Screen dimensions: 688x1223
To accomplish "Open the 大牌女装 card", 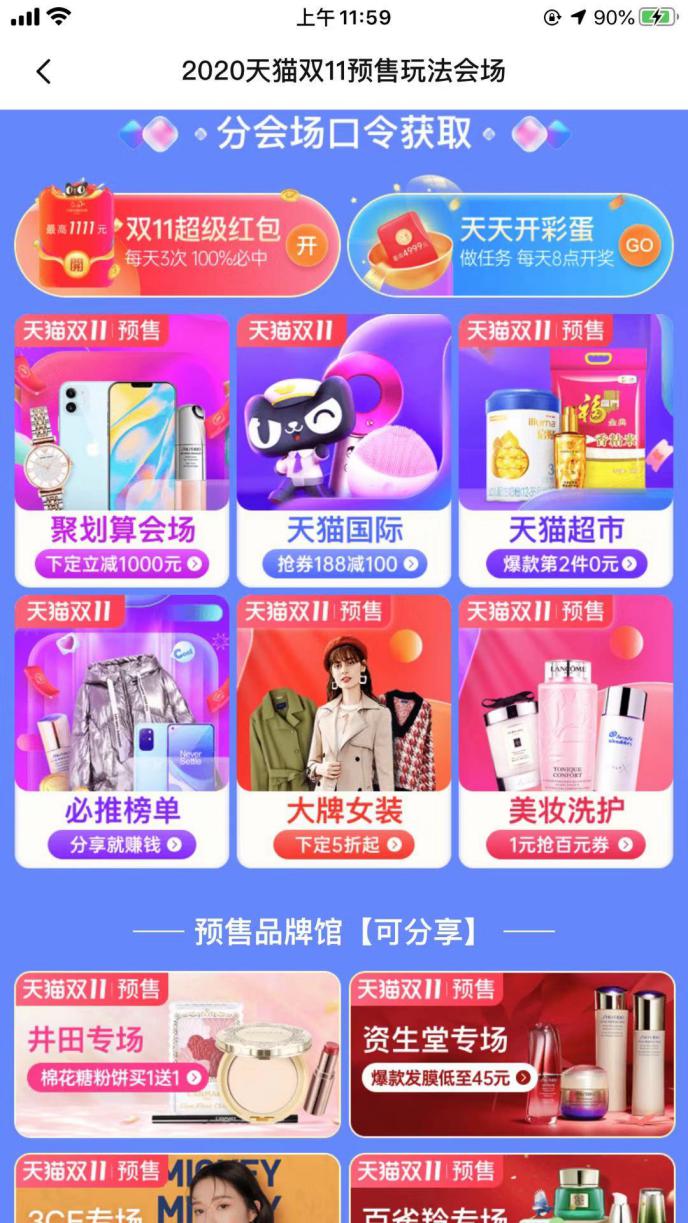I will tap(344, 730).
